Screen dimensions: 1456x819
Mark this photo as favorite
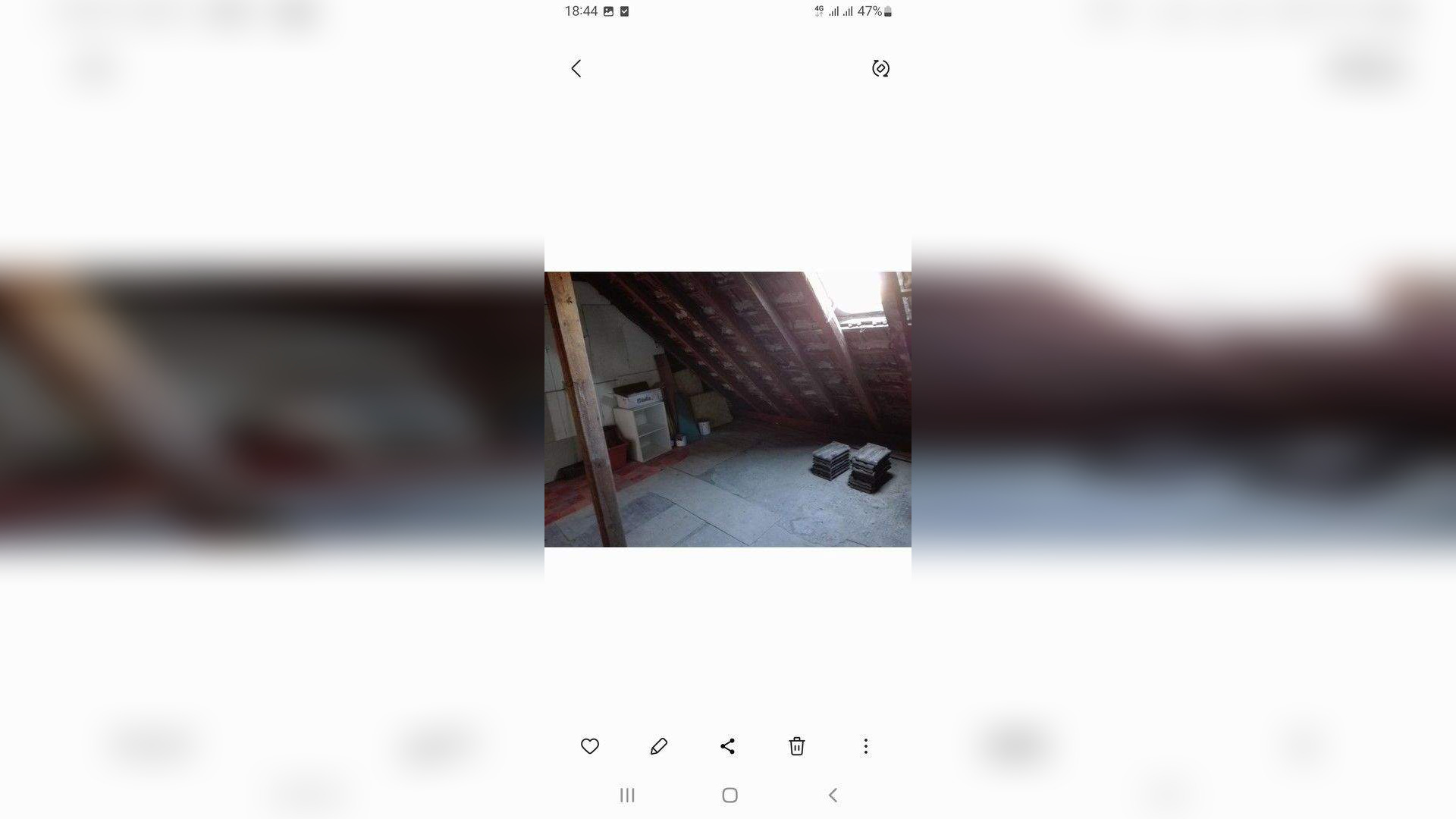[x=590, y=746]
